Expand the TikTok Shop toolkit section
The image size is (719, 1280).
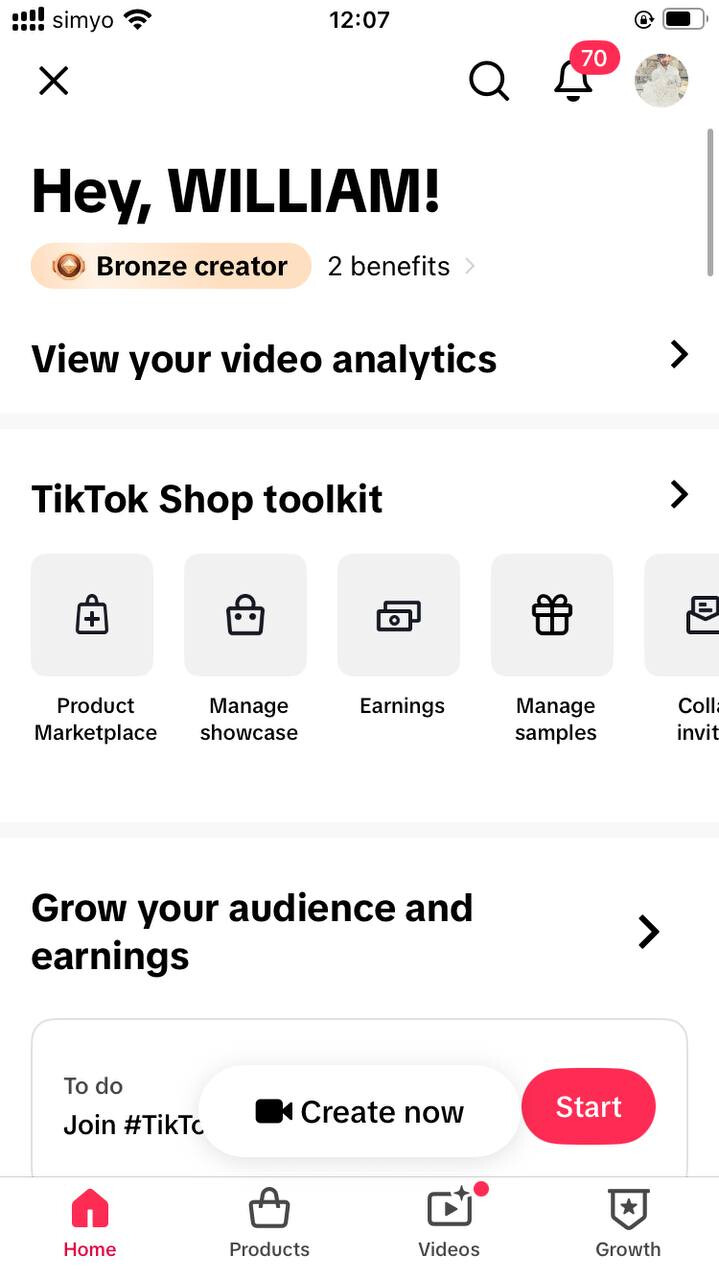tap(679, 494)
